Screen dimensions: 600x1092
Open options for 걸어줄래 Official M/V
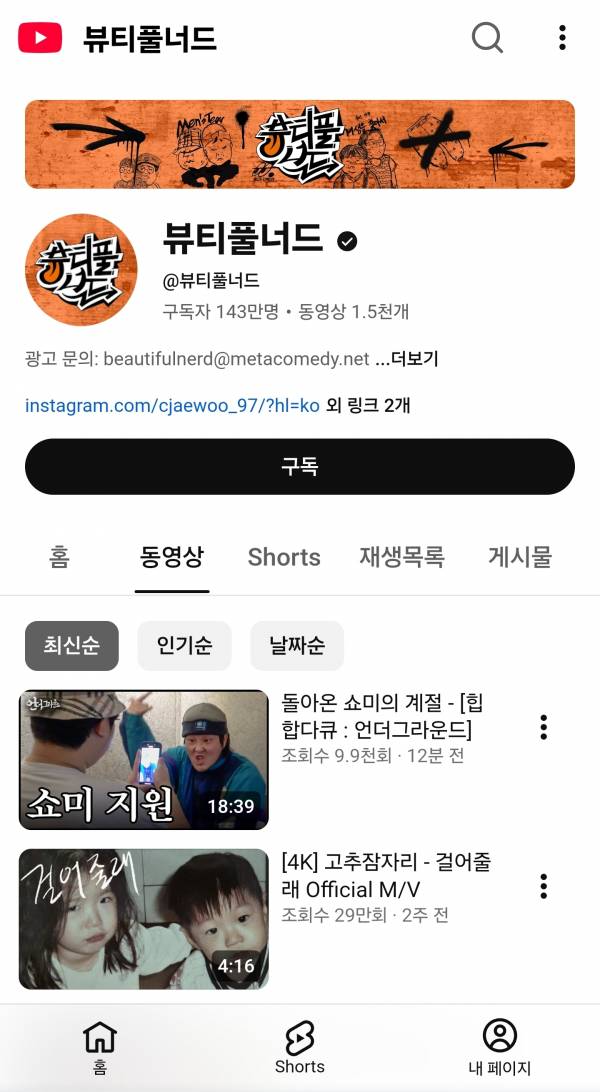click(543, 886)
